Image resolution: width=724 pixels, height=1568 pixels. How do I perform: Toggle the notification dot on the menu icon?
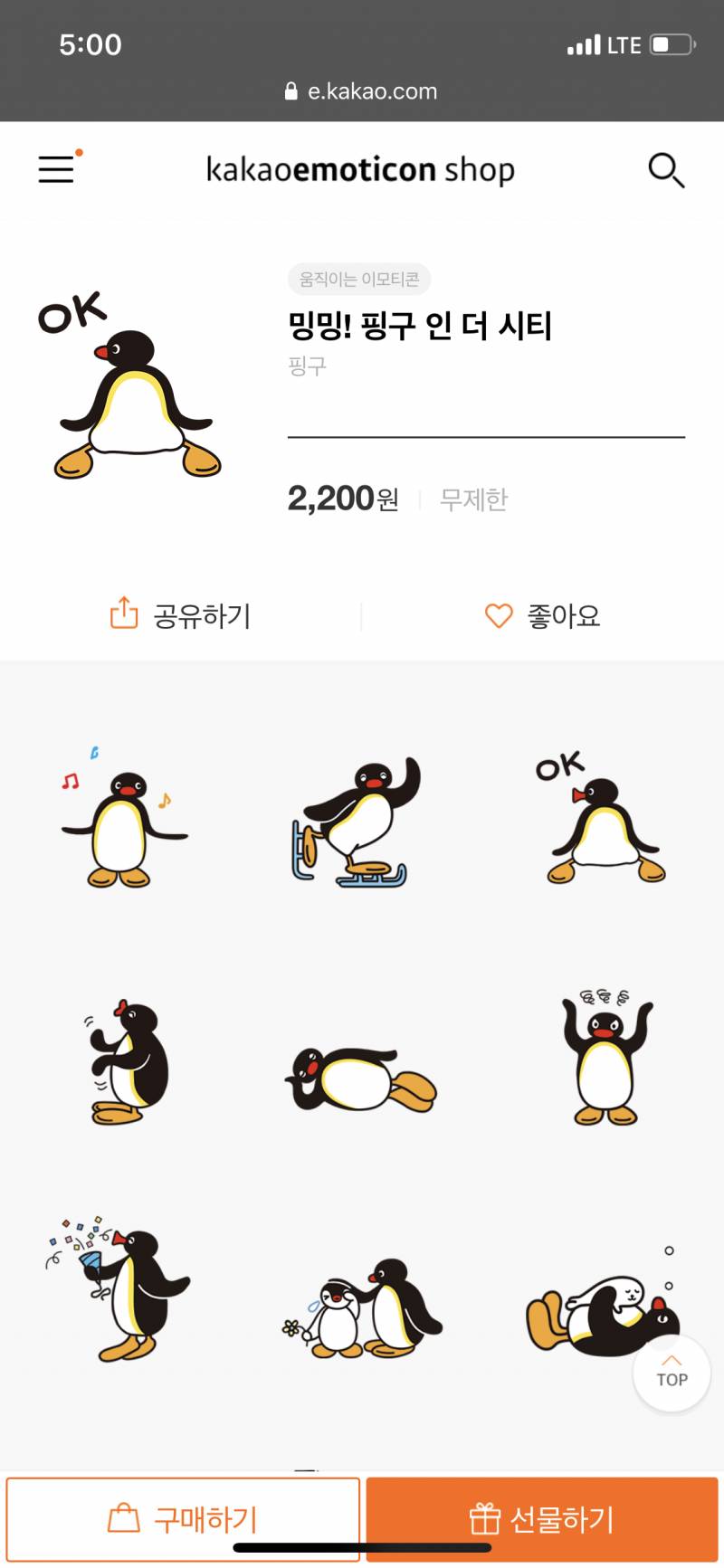(80, 154)
